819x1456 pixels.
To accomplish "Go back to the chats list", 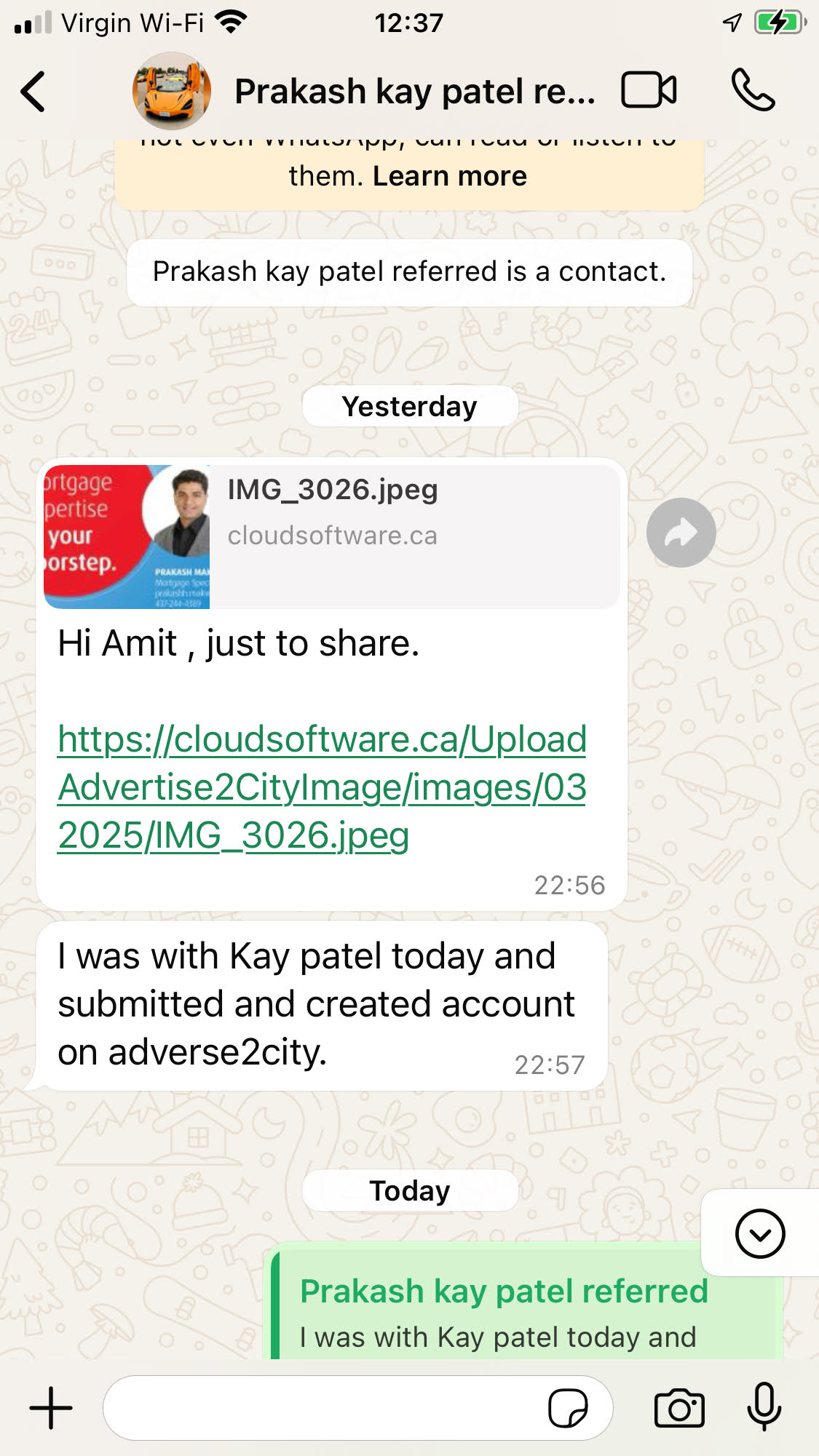I will [x=33, y=92].
